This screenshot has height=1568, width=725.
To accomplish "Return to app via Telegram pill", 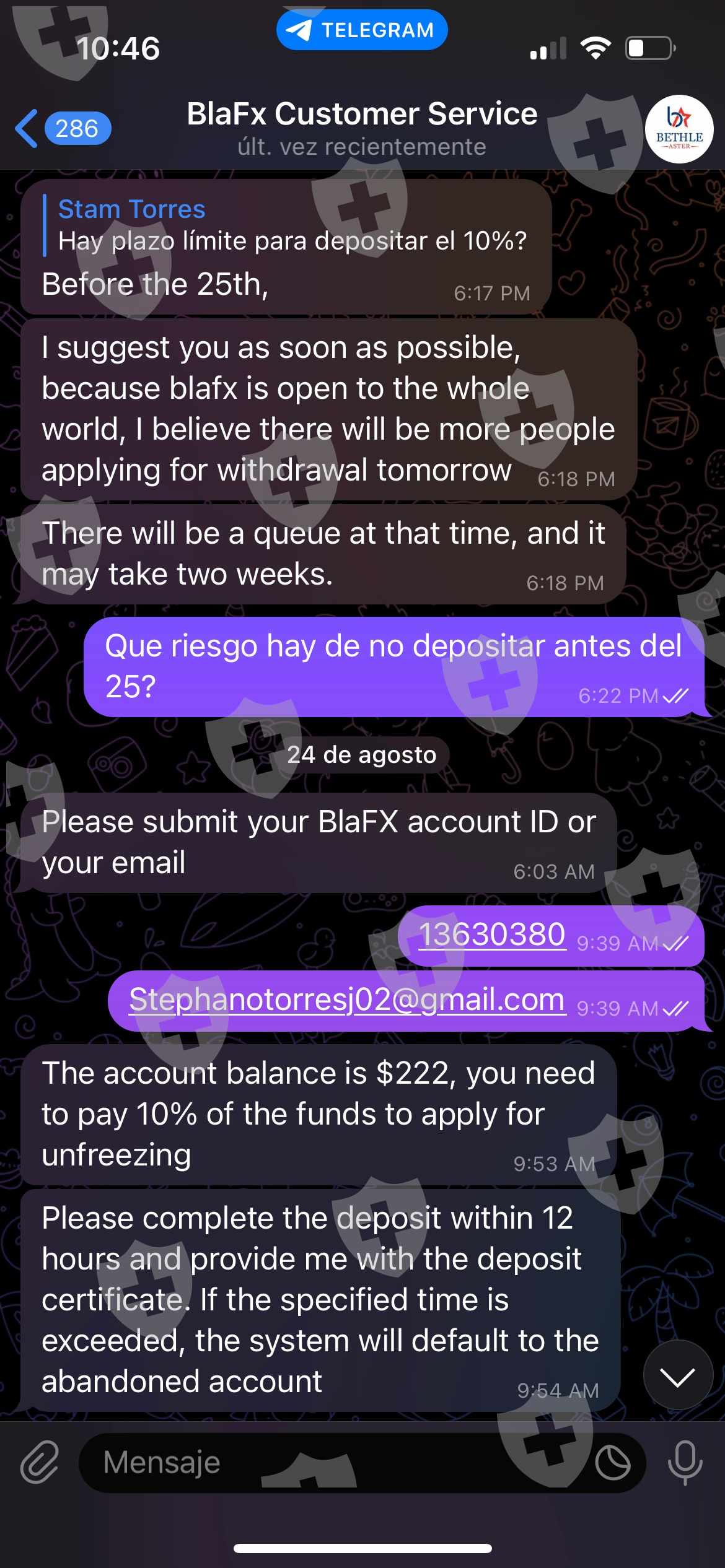I will [362, 30].
